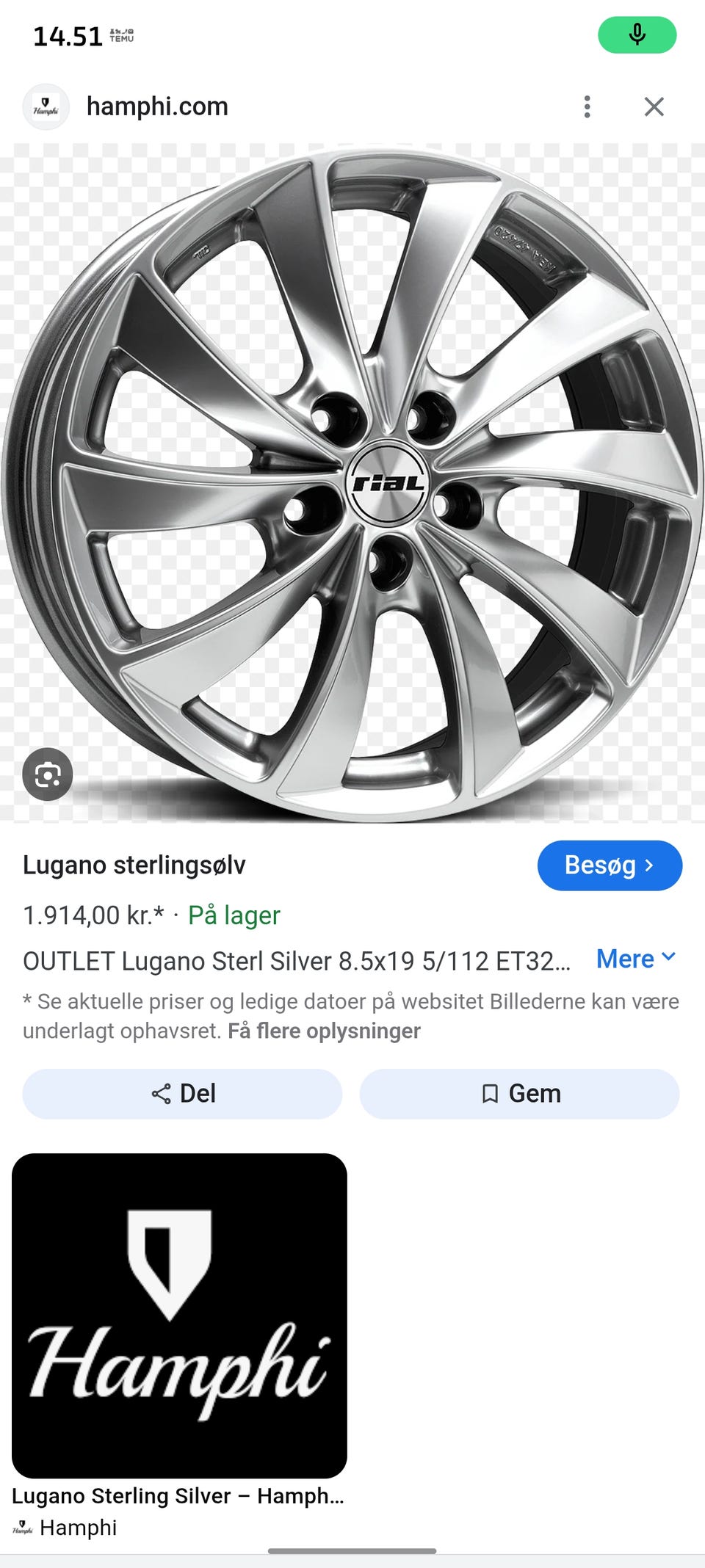The image size is (705, 1568).
Task: Open the hamphi.com source header
Action: 156,106
